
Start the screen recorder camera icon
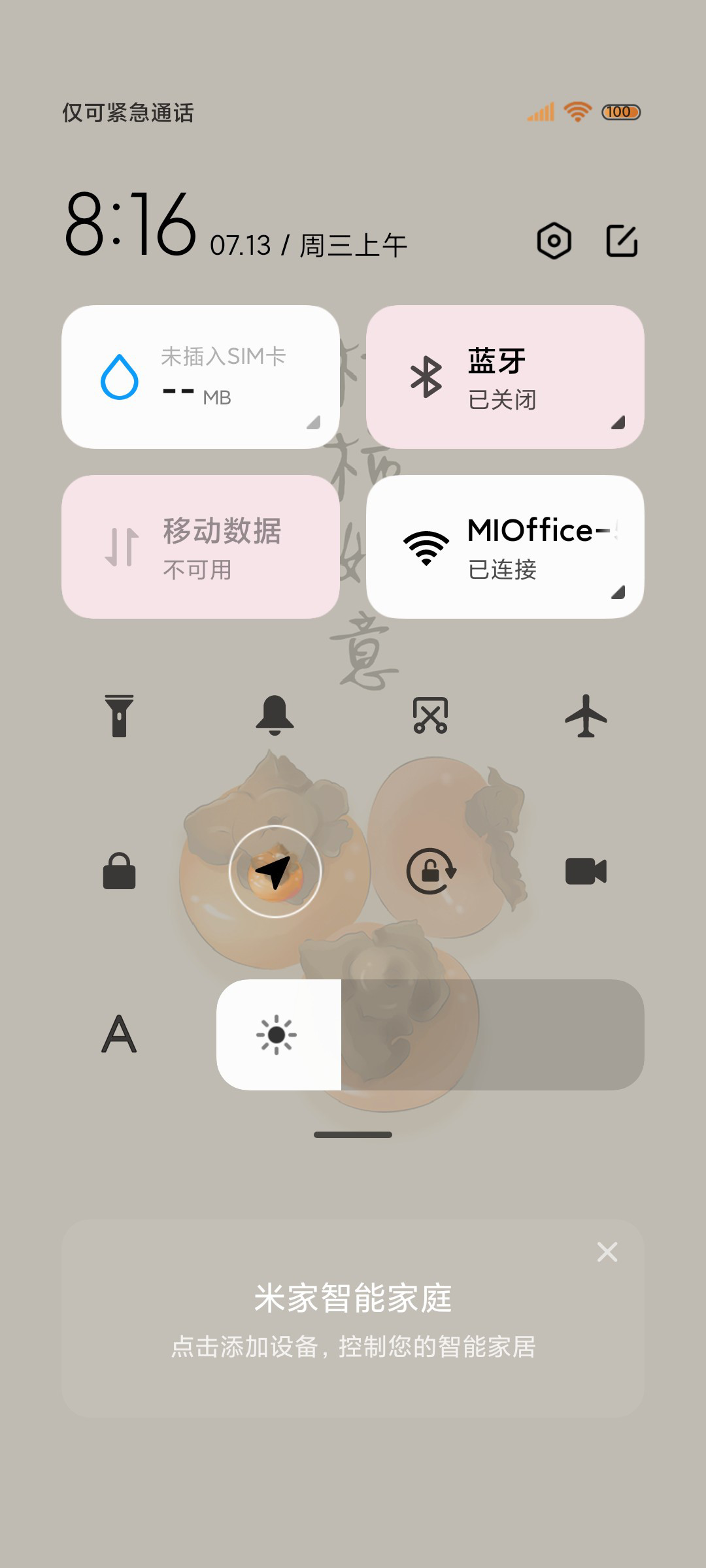click(586, 871)
